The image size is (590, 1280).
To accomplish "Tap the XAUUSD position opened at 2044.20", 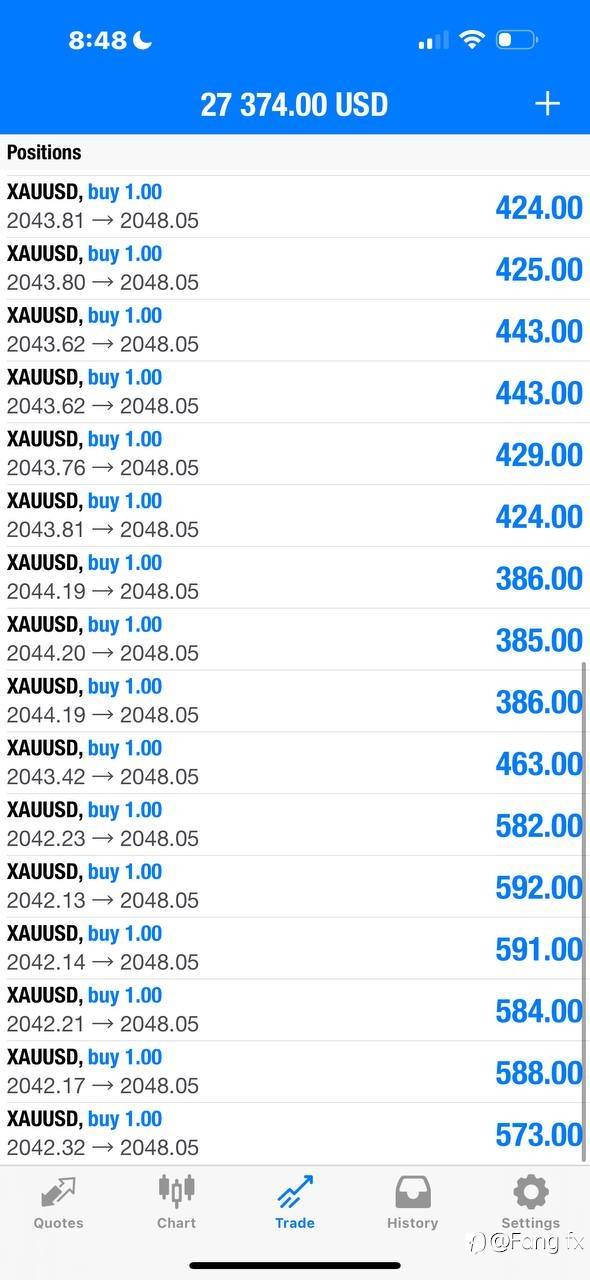I will click(x=295, y=639).
